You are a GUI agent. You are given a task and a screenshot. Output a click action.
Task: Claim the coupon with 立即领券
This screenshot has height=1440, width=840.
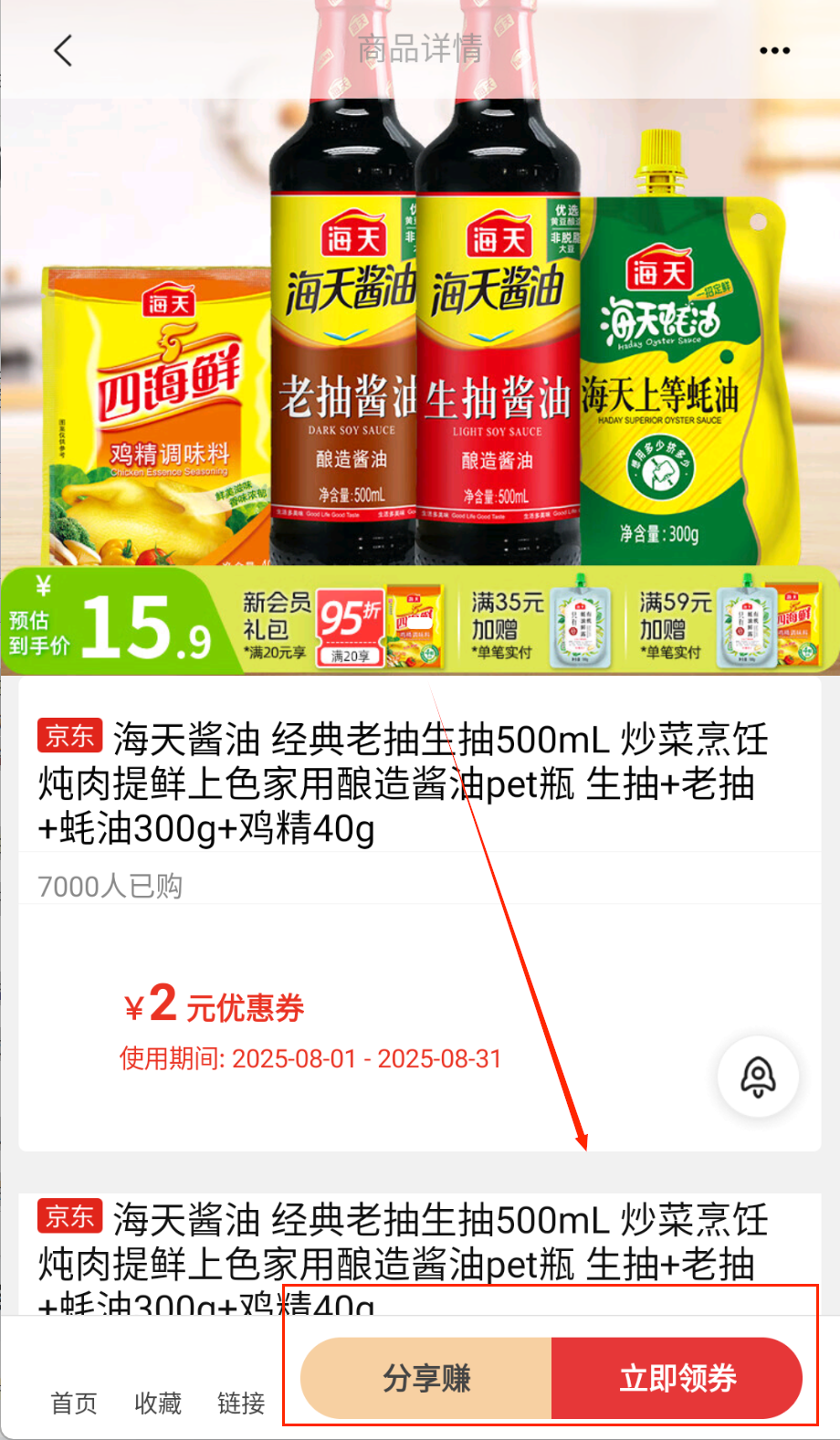click(677, 1378)
